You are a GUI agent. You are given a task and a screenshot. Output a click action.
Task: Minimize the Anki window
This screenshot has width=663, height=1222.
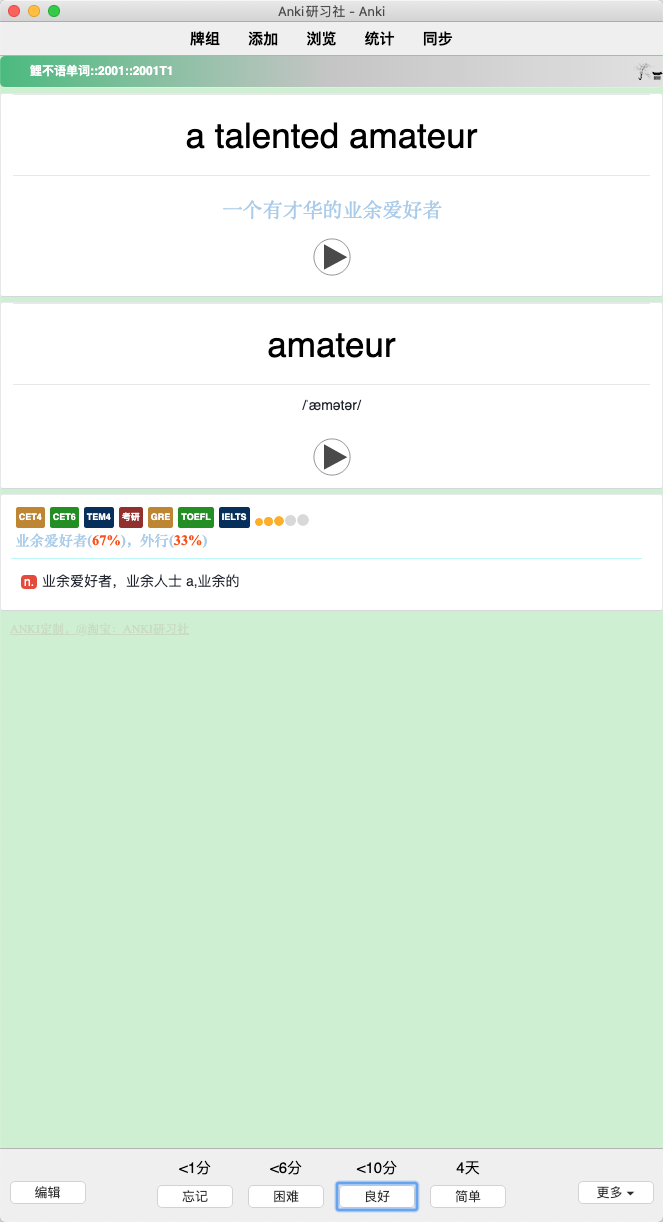click(x=34, y=11)
